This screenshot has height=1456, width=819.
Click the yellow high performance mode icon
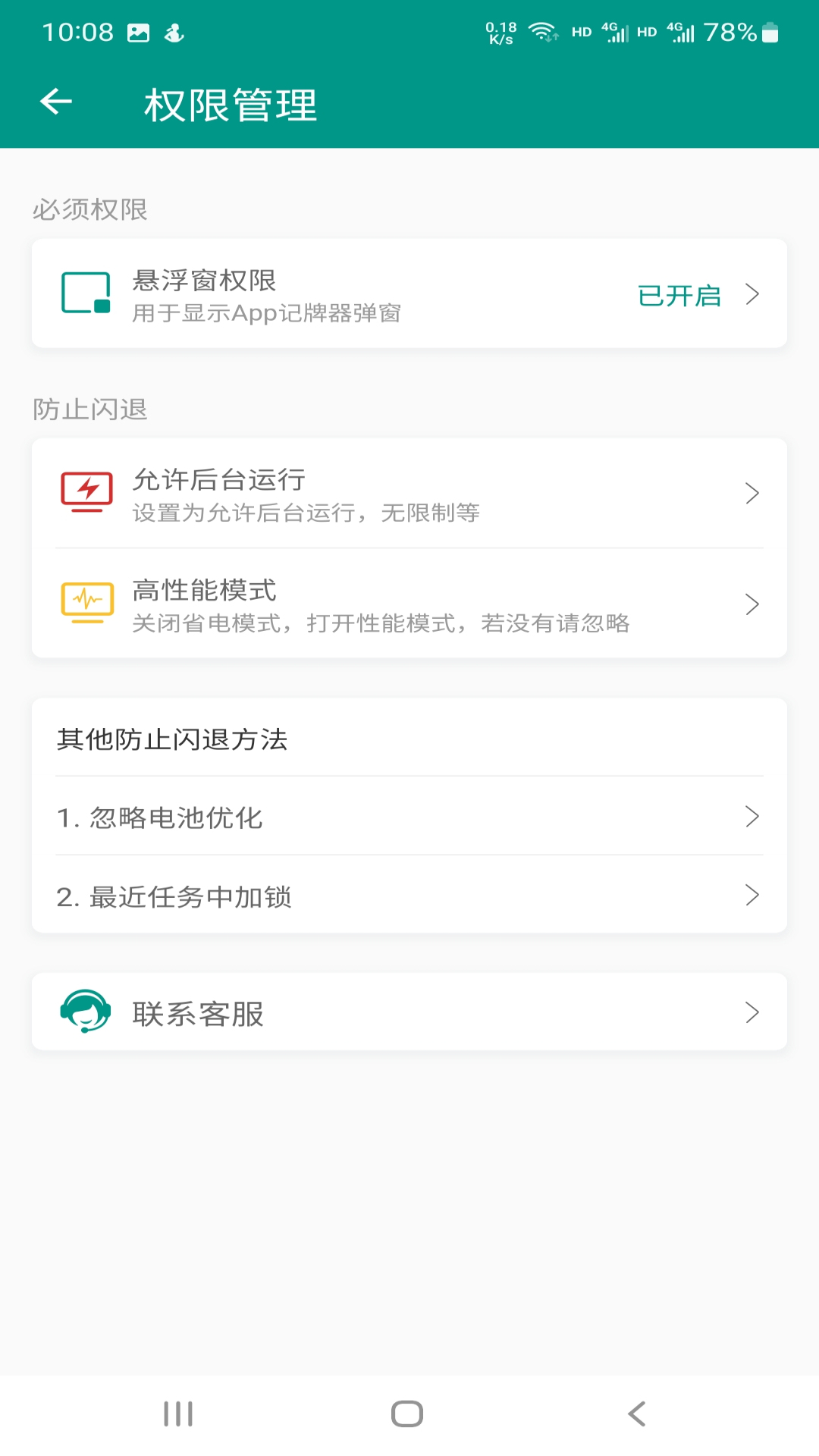pos(85,604)
